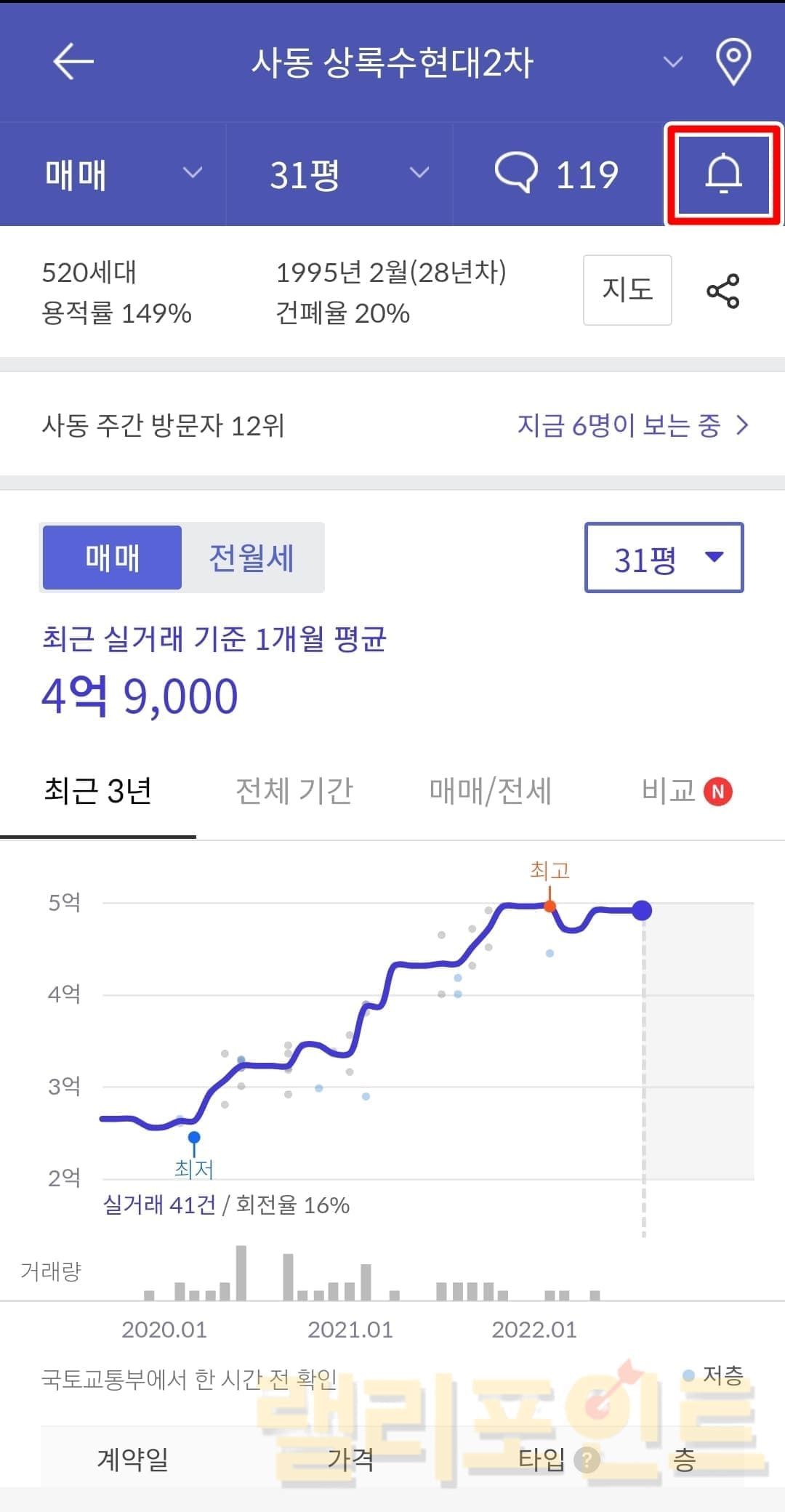
Task: Tap the notification bell icon
Action: point(724,174)
